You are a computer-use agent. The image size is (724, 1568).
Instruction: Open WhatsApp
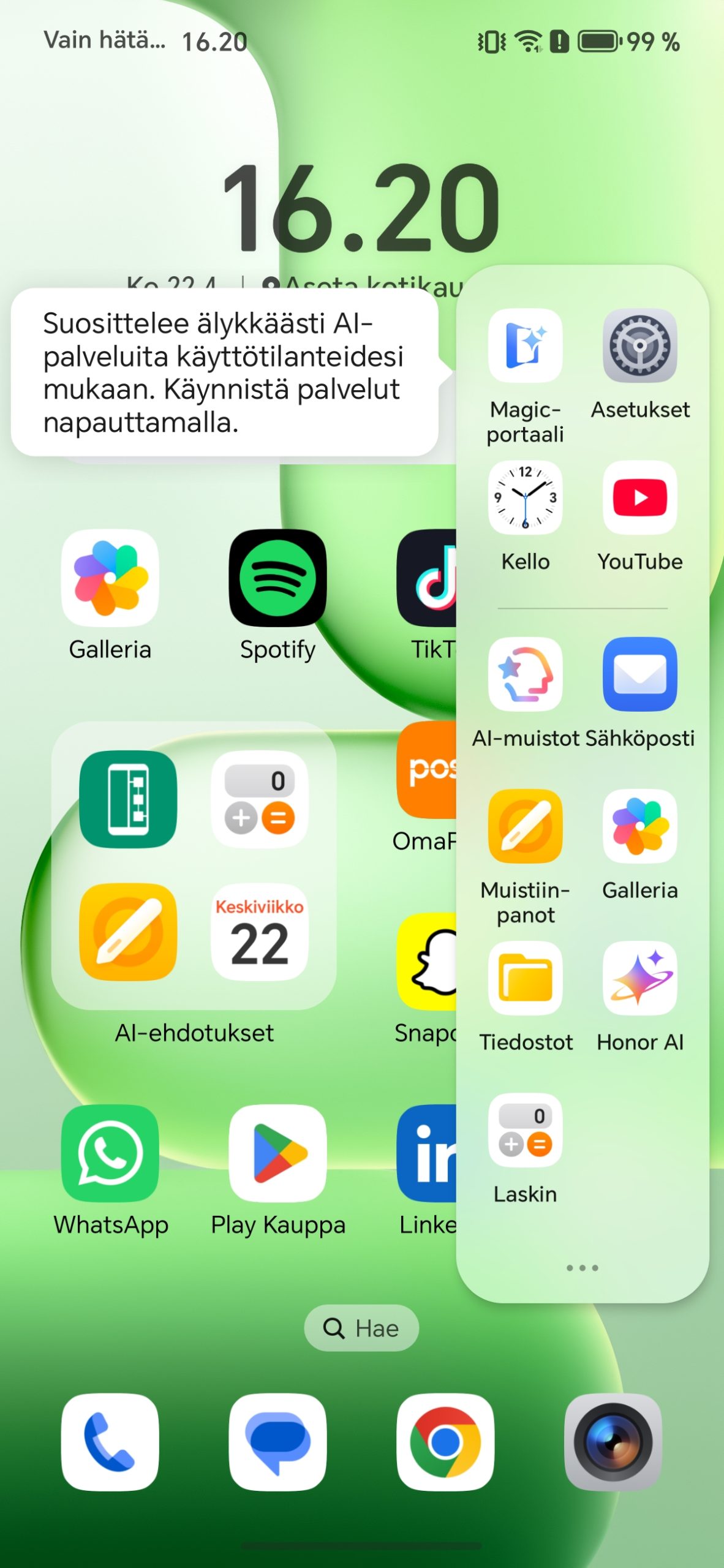[x=110, y=1153]
